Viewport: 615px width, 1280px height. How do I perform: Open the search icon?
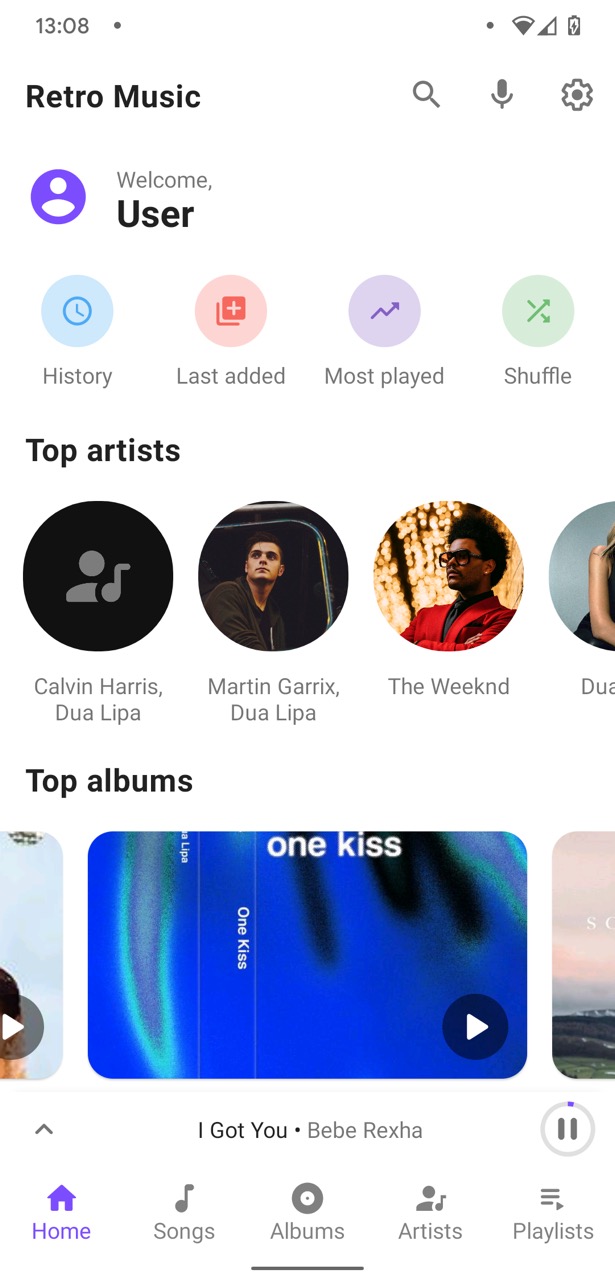(x=426, y=95)
